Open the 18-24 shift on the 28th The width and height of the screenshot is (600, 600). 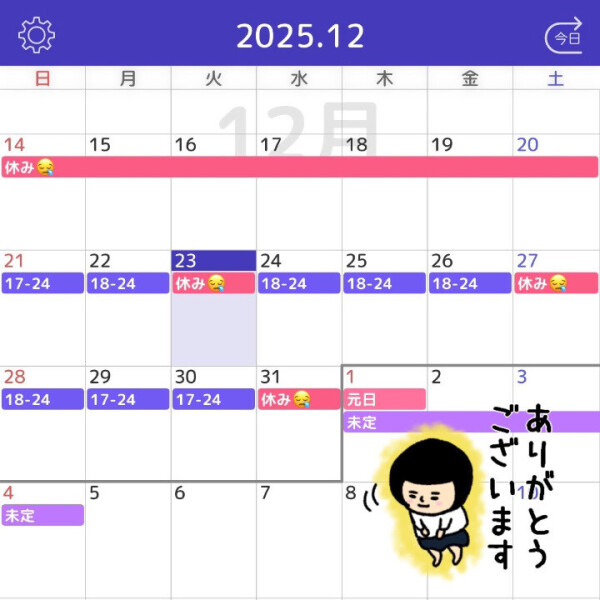[x=42, y=400]
